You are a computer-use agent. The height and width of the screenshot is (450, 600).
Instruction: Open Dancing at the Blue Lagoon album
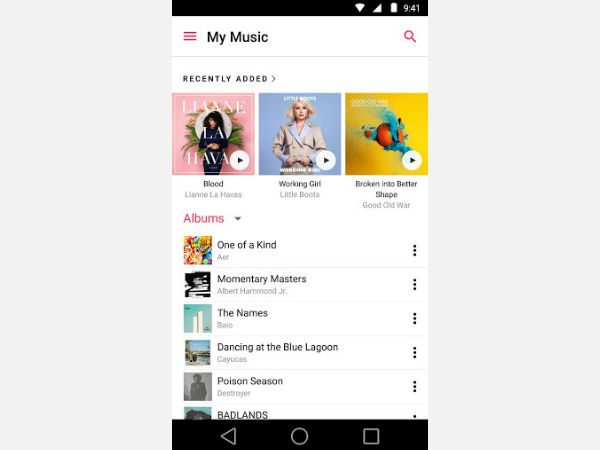click(x=277, y=352)
